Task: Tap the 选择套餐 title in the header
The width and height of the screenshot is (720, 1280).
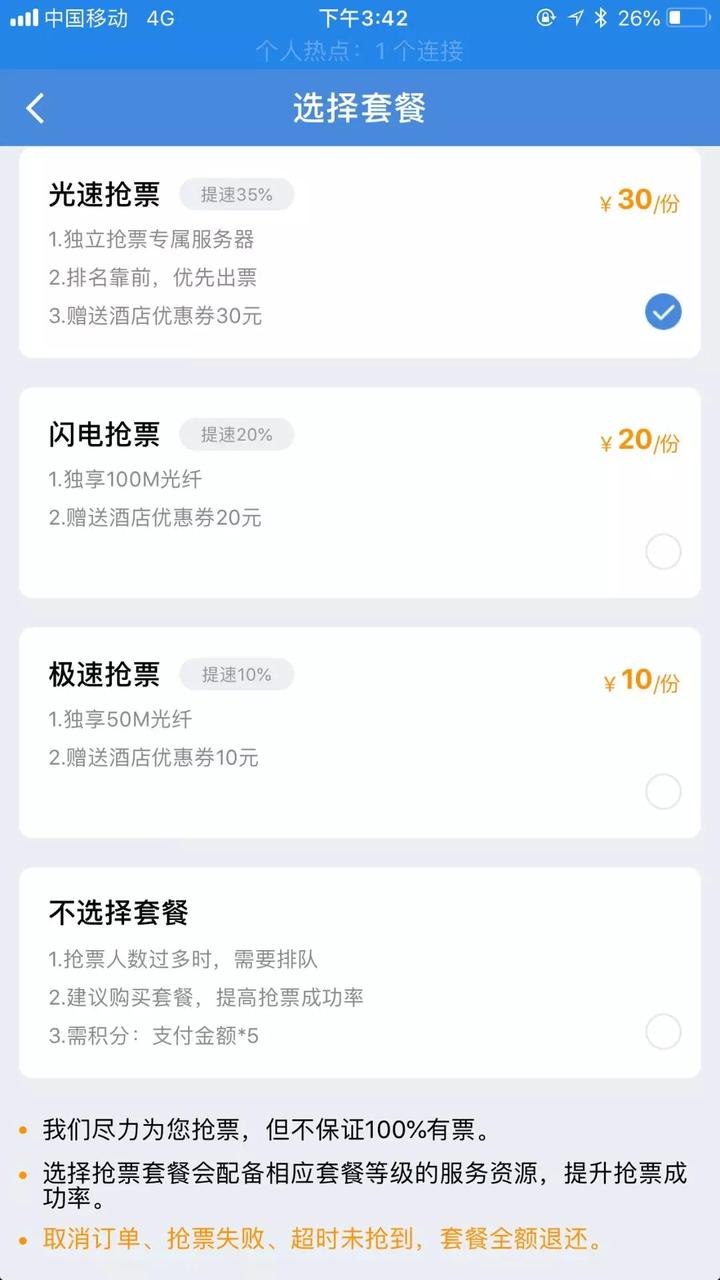Action: pos(360,108)
